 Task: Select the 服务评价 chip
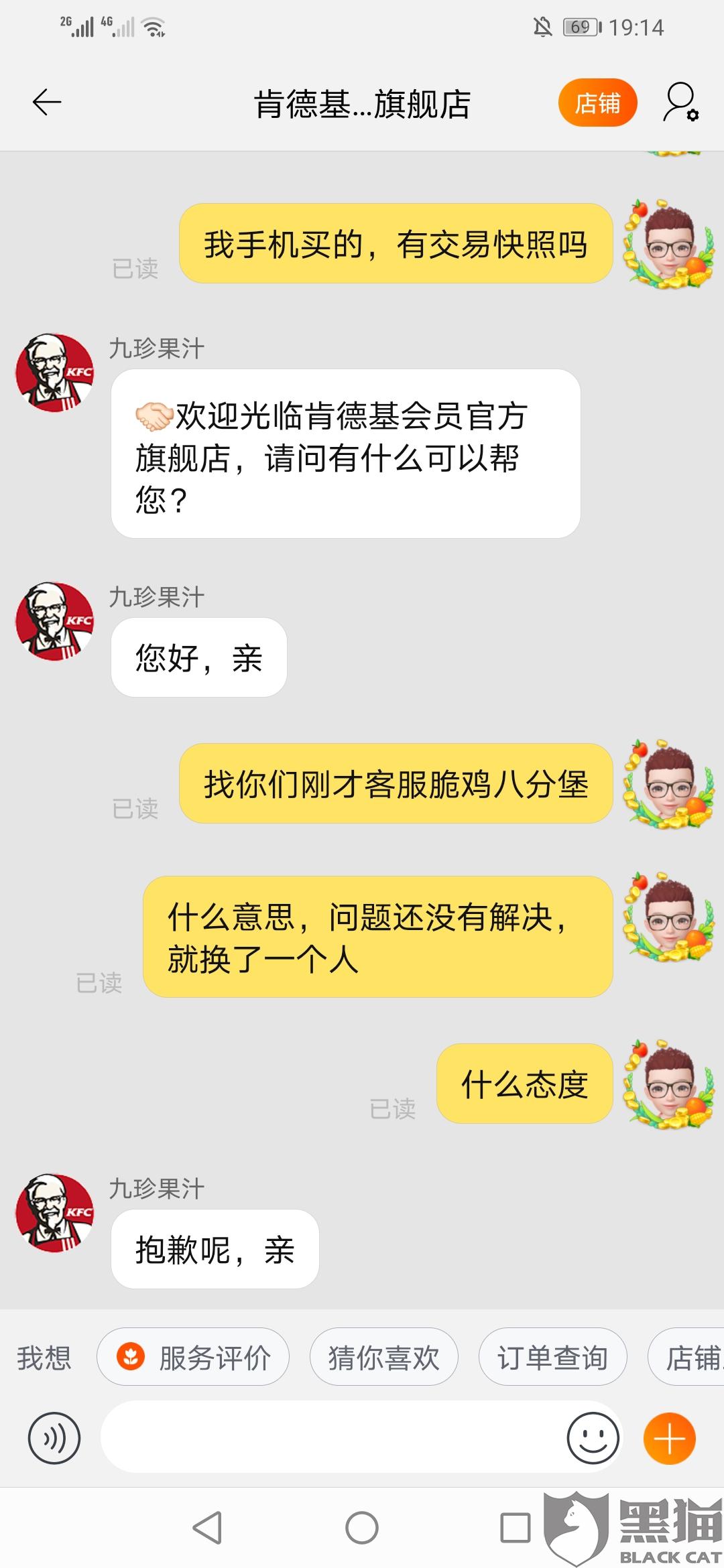pos(193,1358)
